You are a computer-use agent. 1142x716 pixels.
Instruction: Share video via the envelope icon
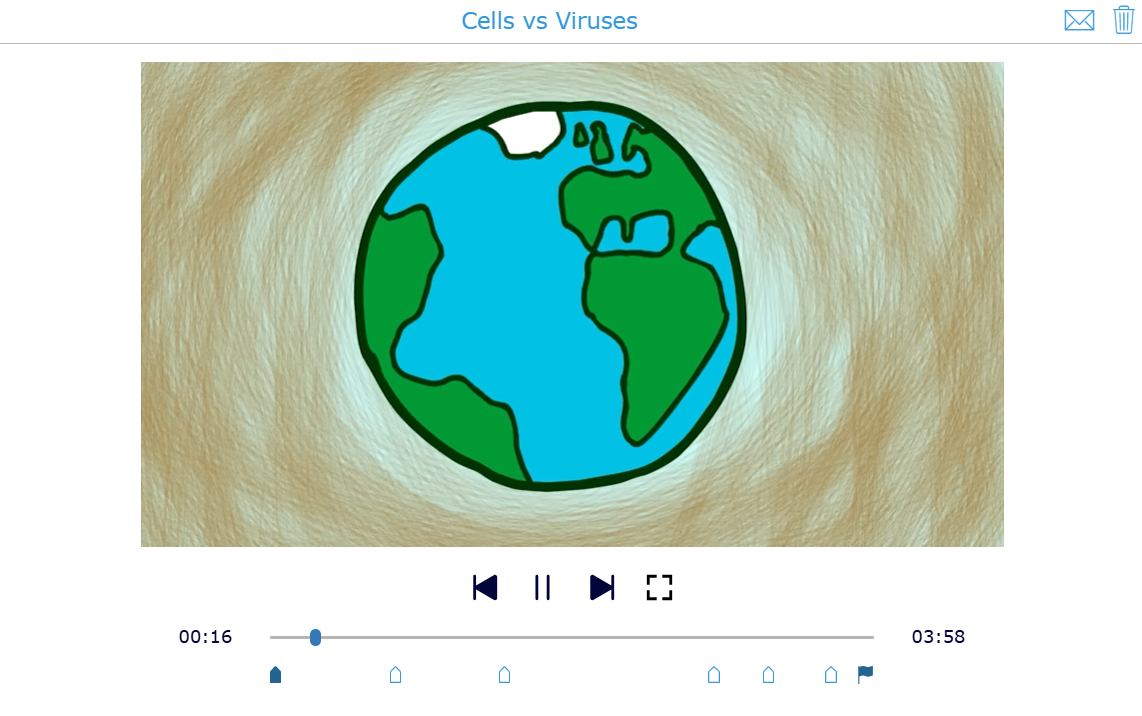1079,20
